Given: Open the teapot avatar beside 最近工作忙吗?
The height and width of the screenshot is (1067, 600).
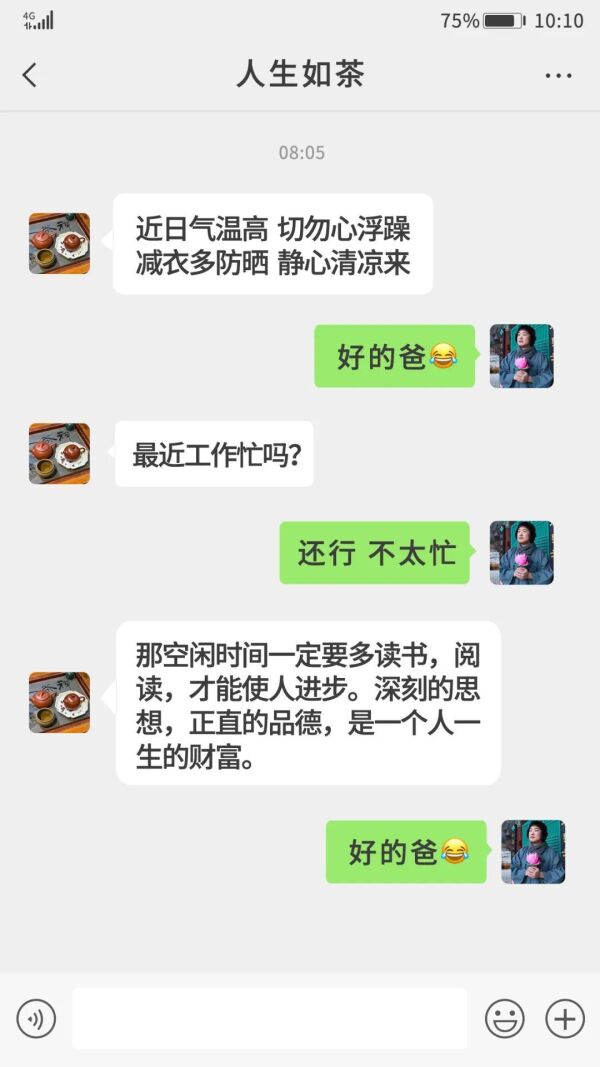Looking at the screenshot, I should click(x=59, y=454).
